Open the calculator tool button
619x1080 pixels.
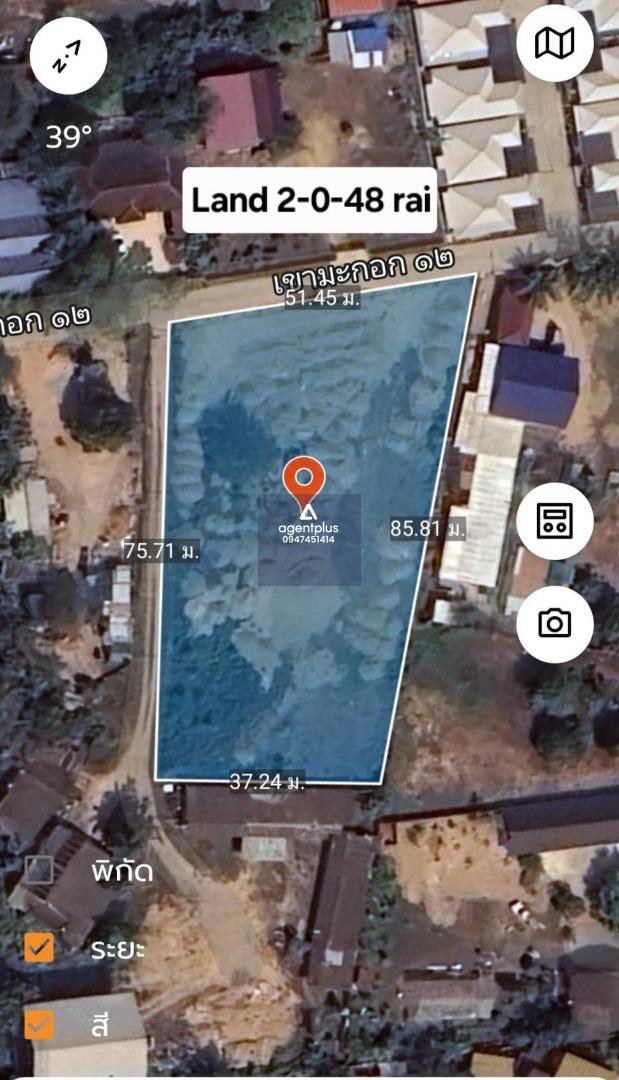pos(555,521)
